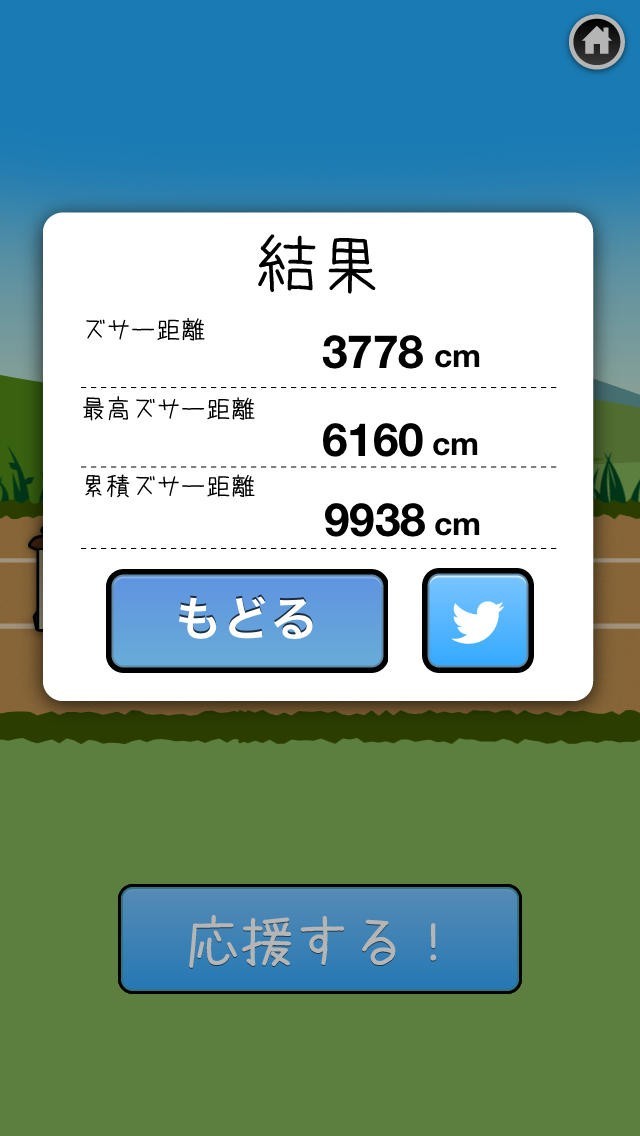The height and width of the screenshot is (1136, 640).
Task: Tap the 応援する！ button
Action: [x=320, y=939]
